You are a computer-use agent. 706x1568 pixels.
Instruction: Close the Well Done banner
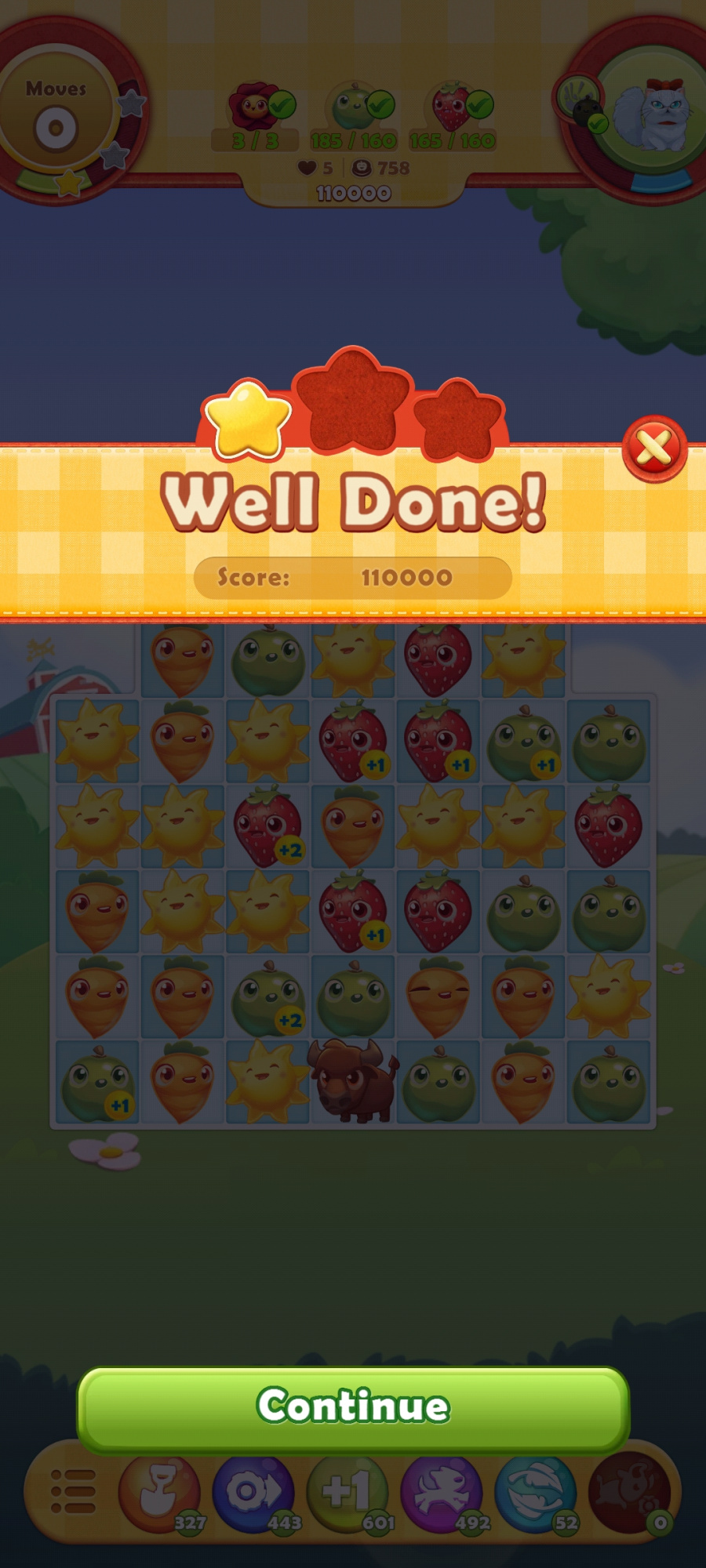(654, 448)
